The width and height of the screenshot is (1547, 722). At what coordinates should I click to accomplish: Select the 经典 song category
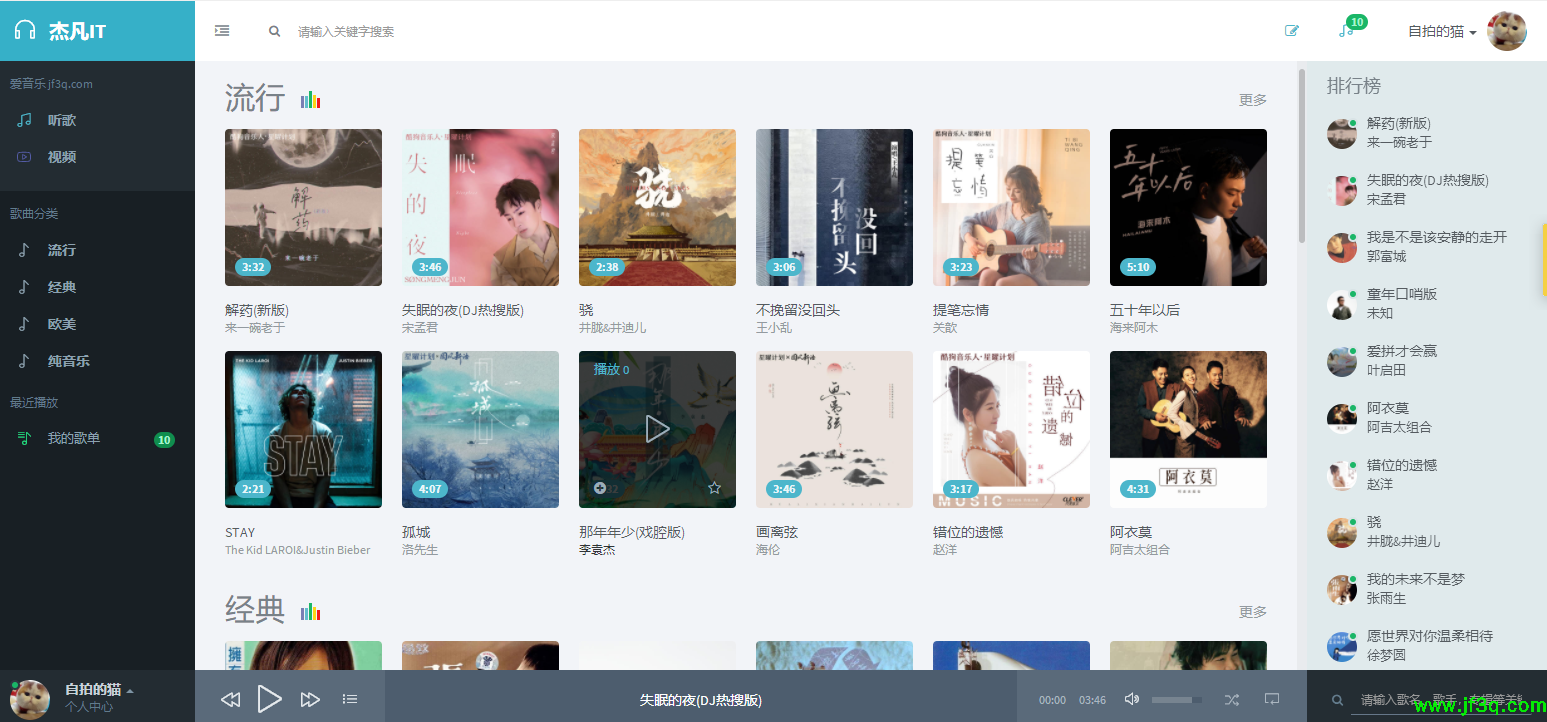(62, 287)
